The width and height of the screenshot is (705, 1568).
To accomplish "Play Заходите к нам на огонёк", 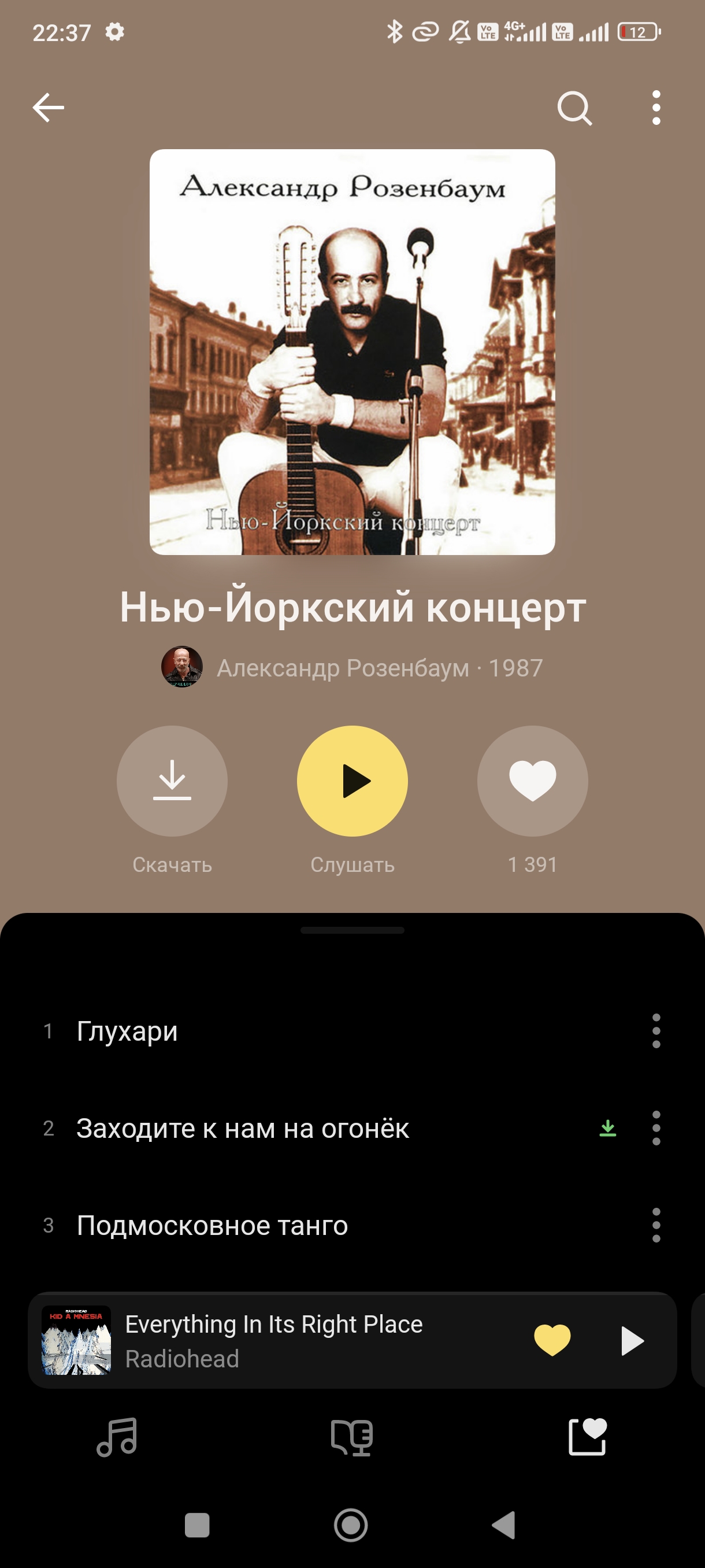I will point(242,1129).
